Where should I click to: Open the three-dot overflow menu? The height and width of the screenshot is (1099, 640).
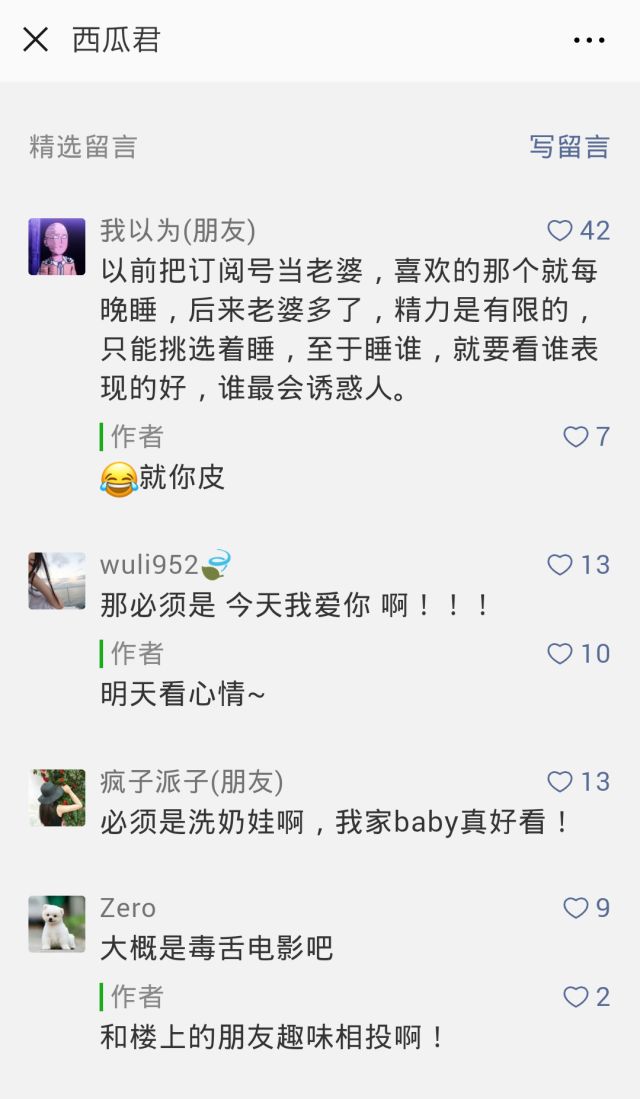coord(589,40)
